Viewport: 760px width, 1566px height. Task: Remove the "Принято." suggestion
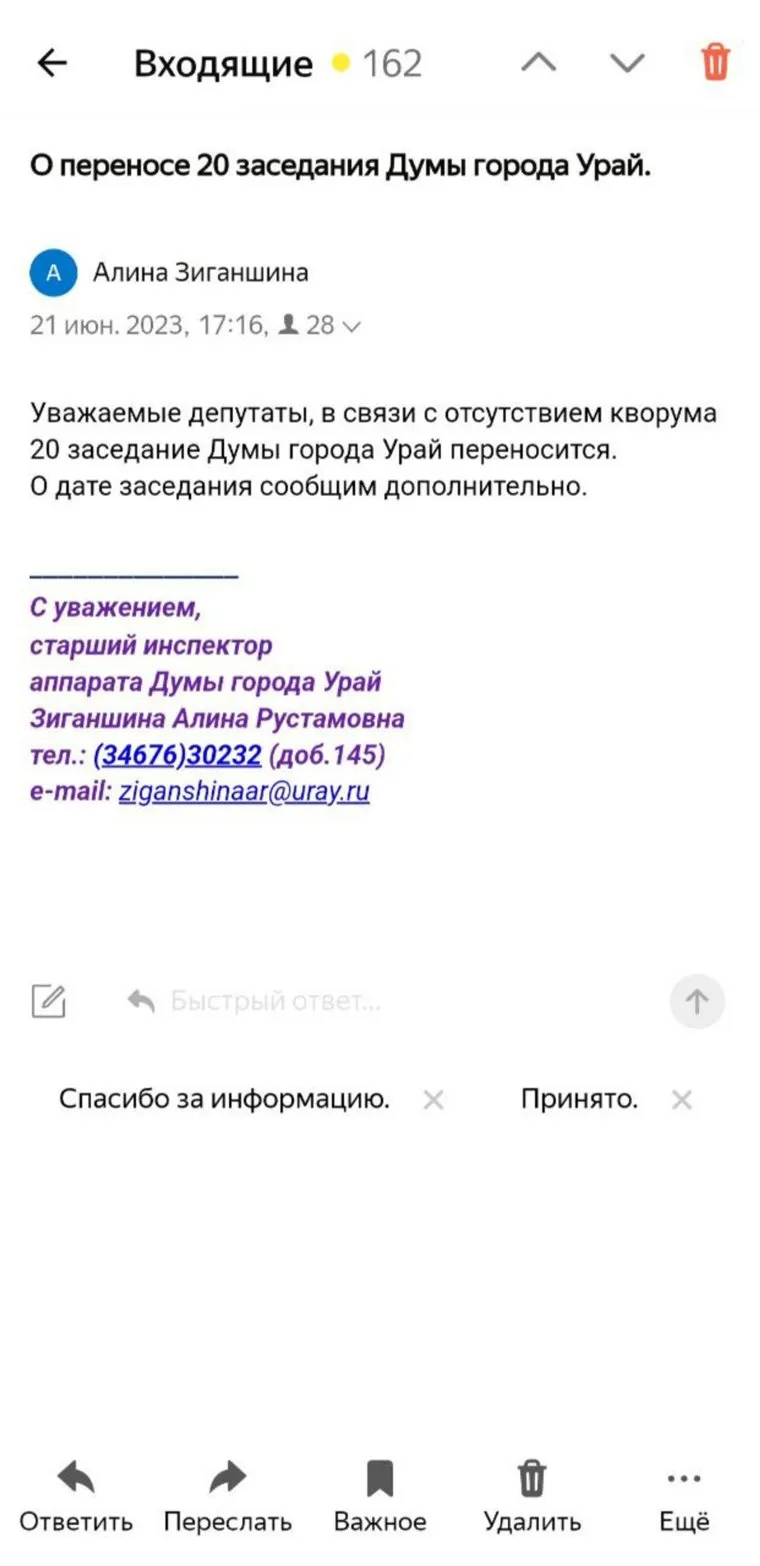click(x=681, y=1100)
